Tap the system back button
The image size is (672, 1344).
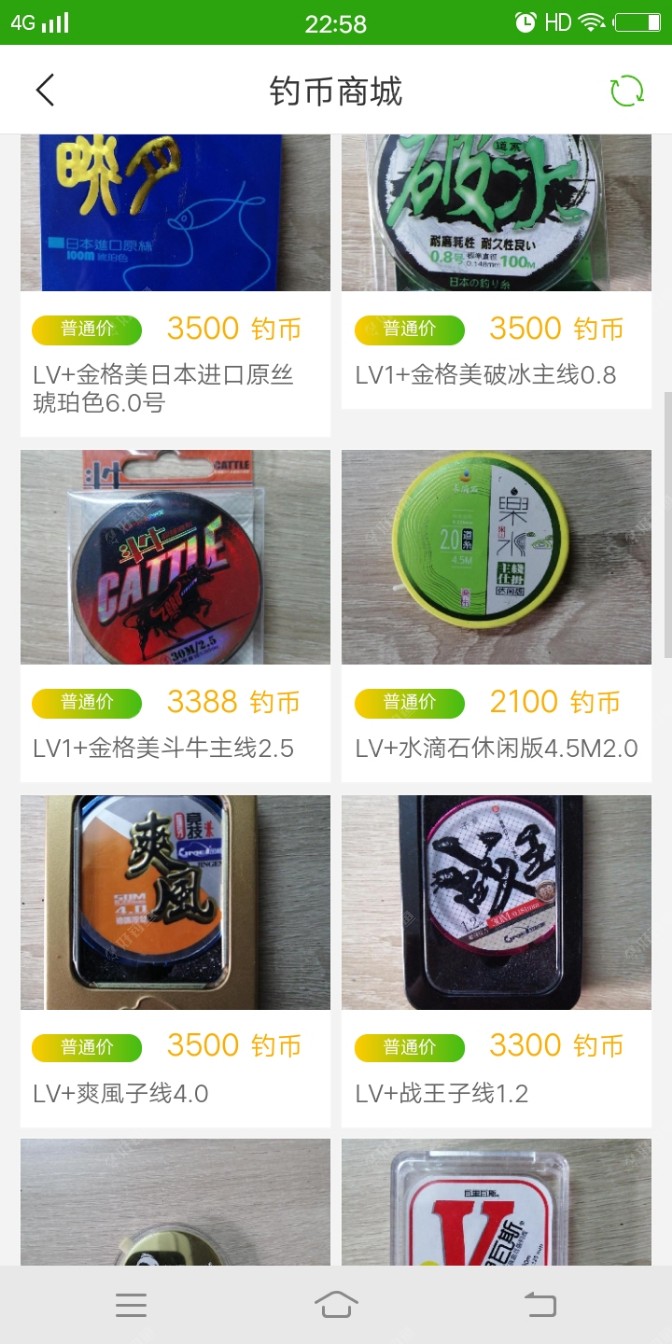pyautogui.click(x=540, y=1304)
